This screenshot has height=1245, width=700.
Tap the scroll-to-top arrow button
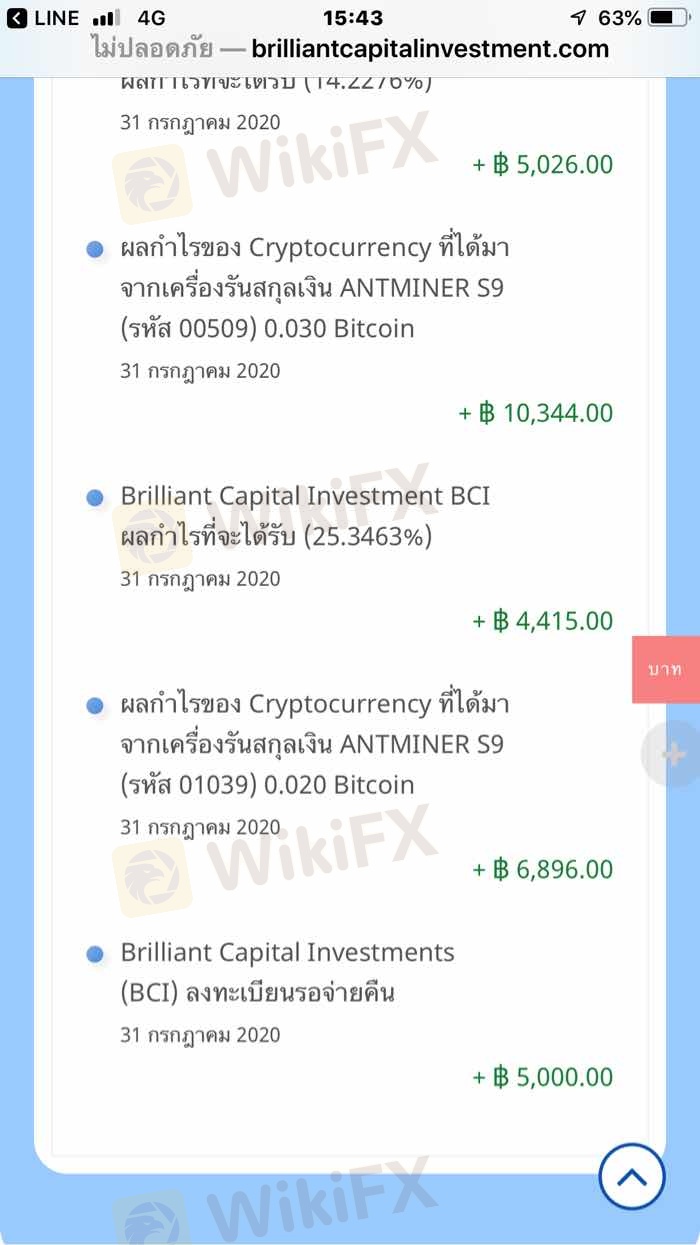(631, 1176)
